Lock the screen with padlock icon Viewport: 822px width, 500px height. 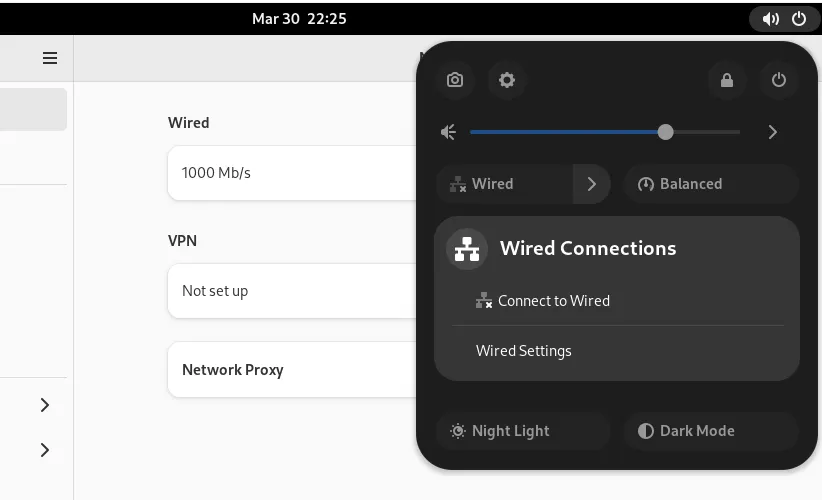point(727,80)
